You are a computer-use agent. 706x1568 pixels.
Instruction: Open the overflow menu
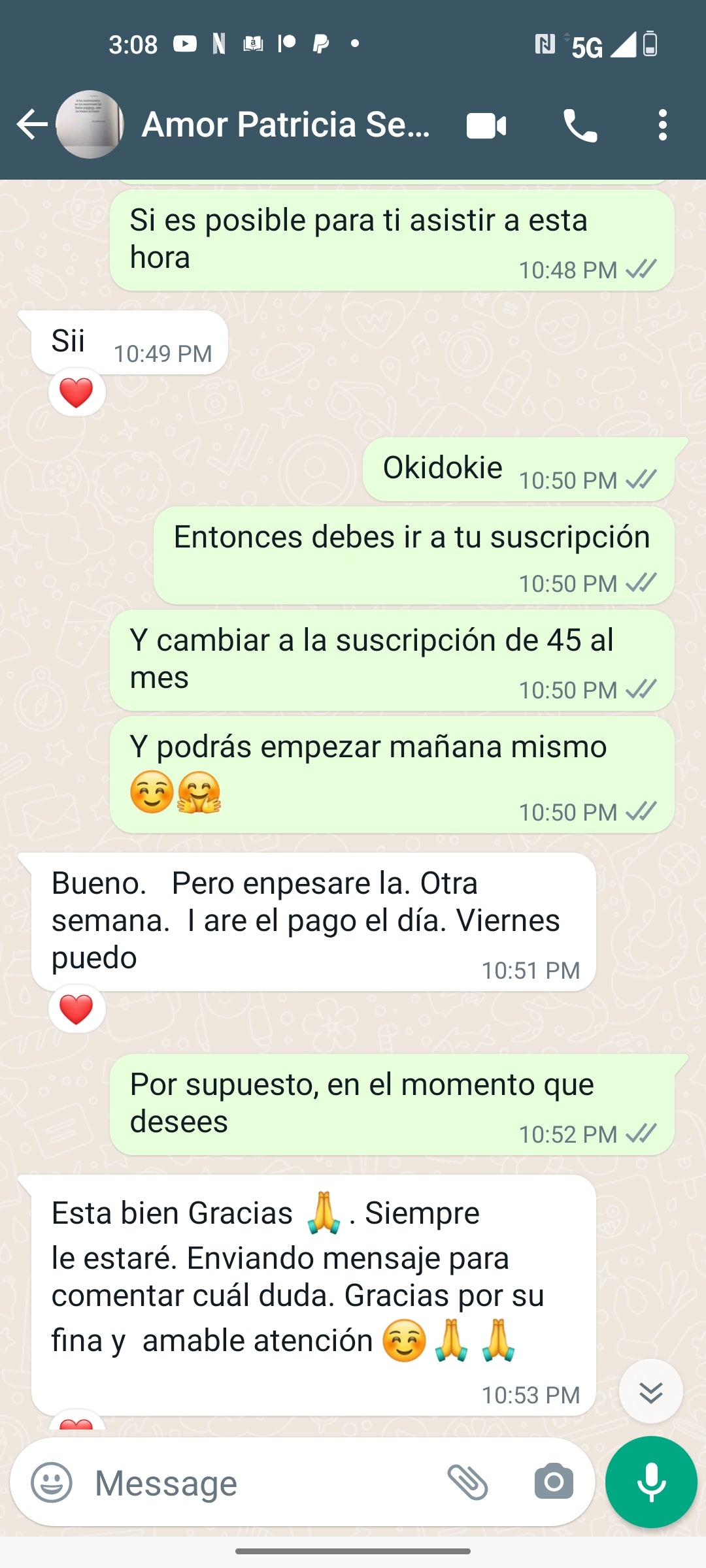coord(662,125)
